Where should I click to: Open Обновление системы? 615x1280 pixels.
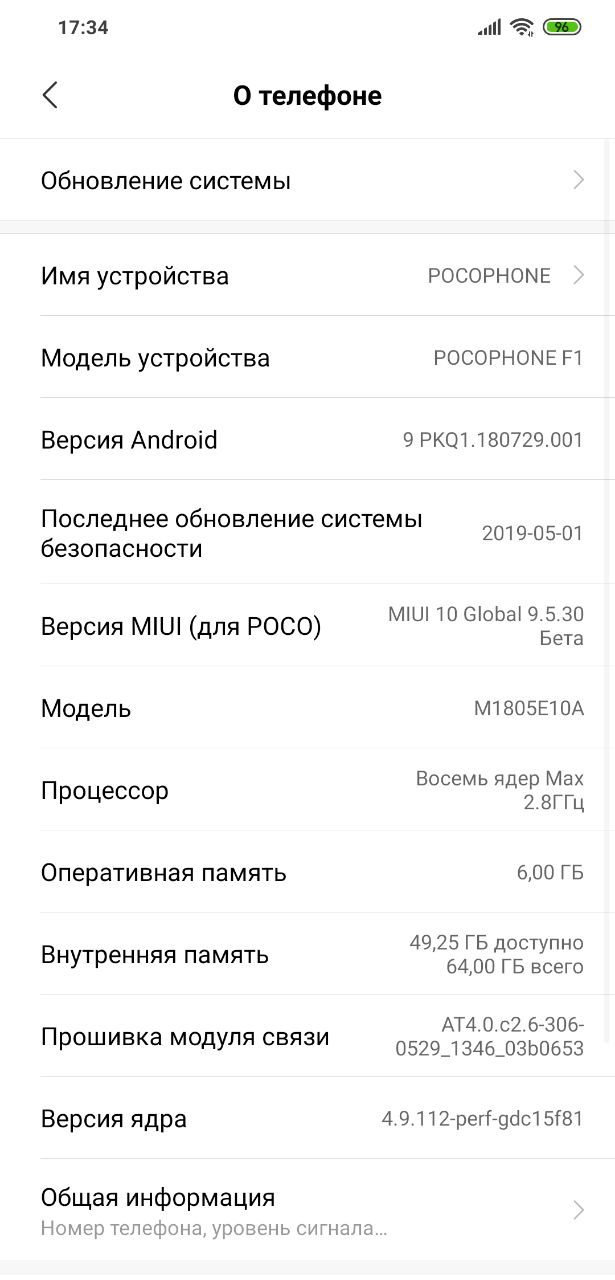[307, 180]
